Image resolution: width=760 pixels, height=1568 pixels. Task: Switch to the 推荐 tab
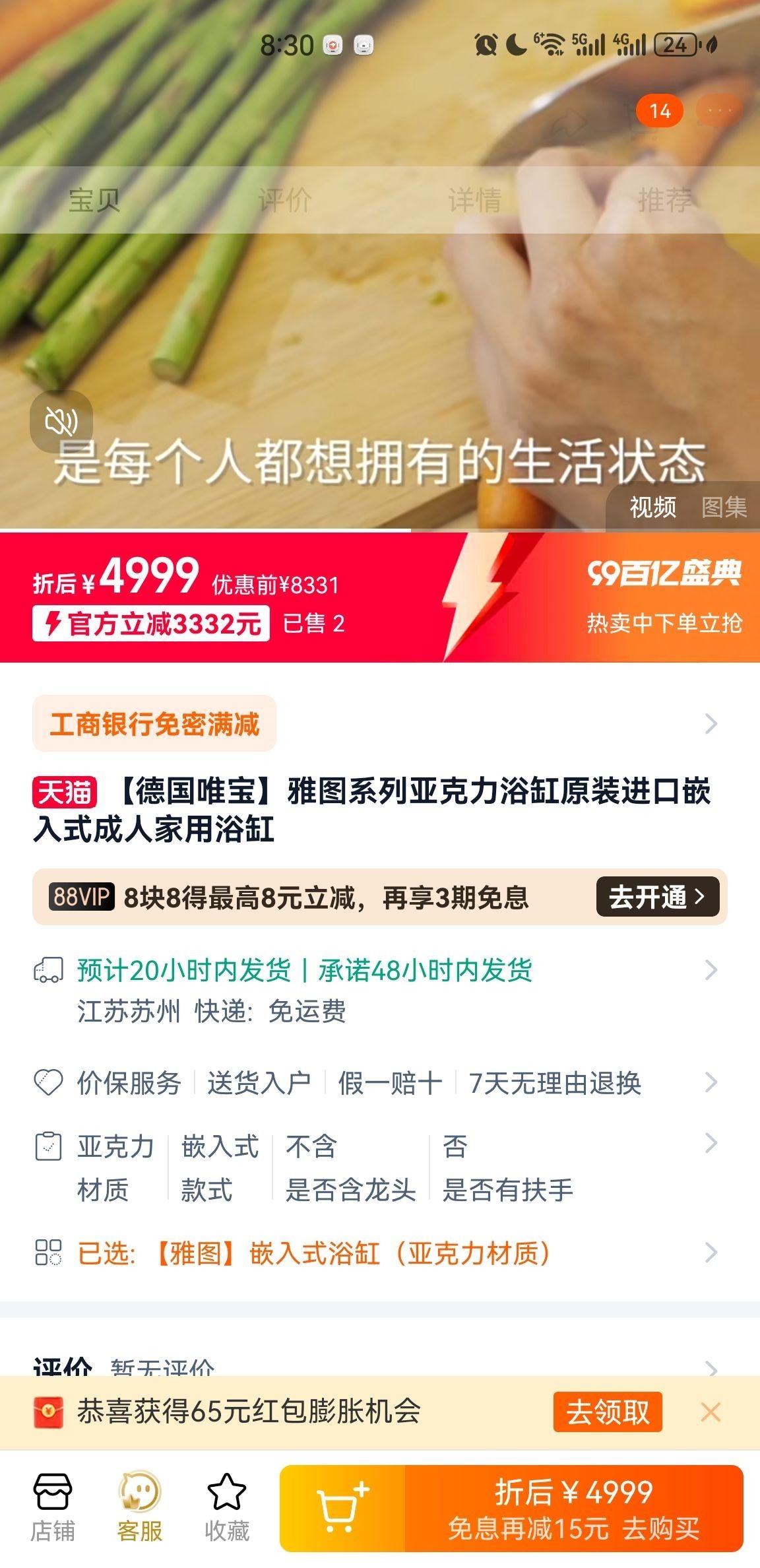click(664, 200)
